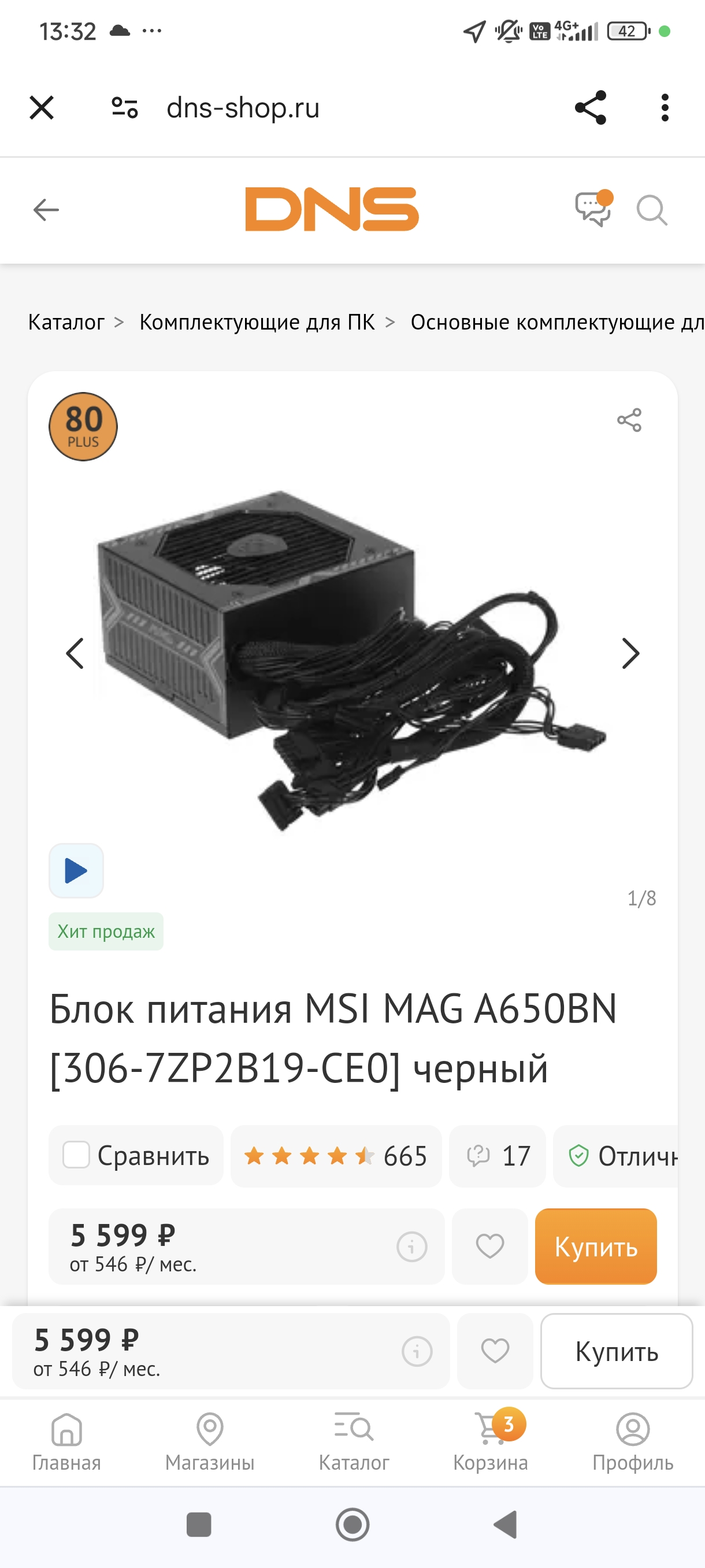Add to favorites in the sticky bottom price bar
705x1568 pixels.
click(x=495, y=1351)
